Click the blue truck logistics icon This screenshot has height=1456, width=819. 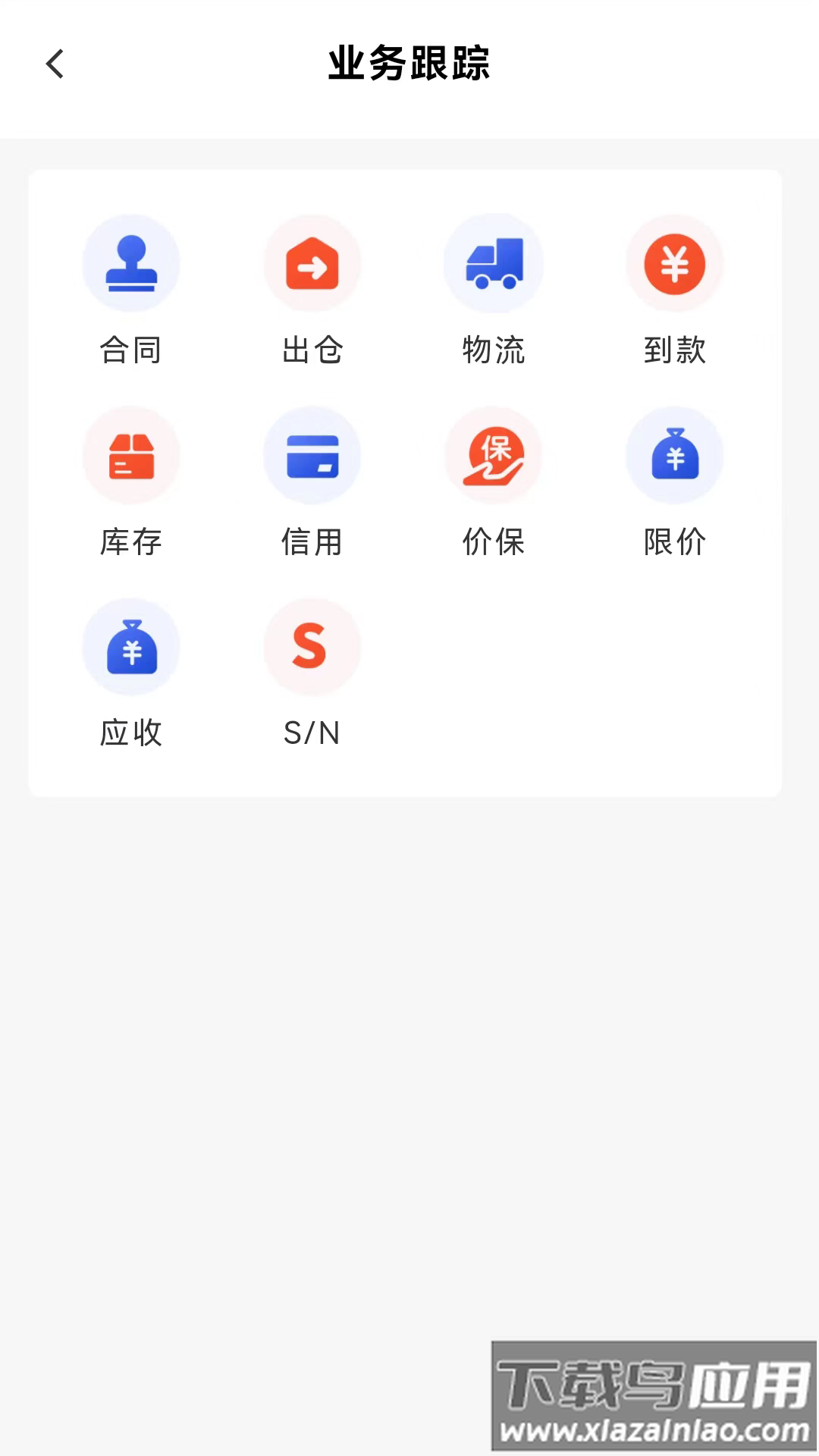coord(494,263)
